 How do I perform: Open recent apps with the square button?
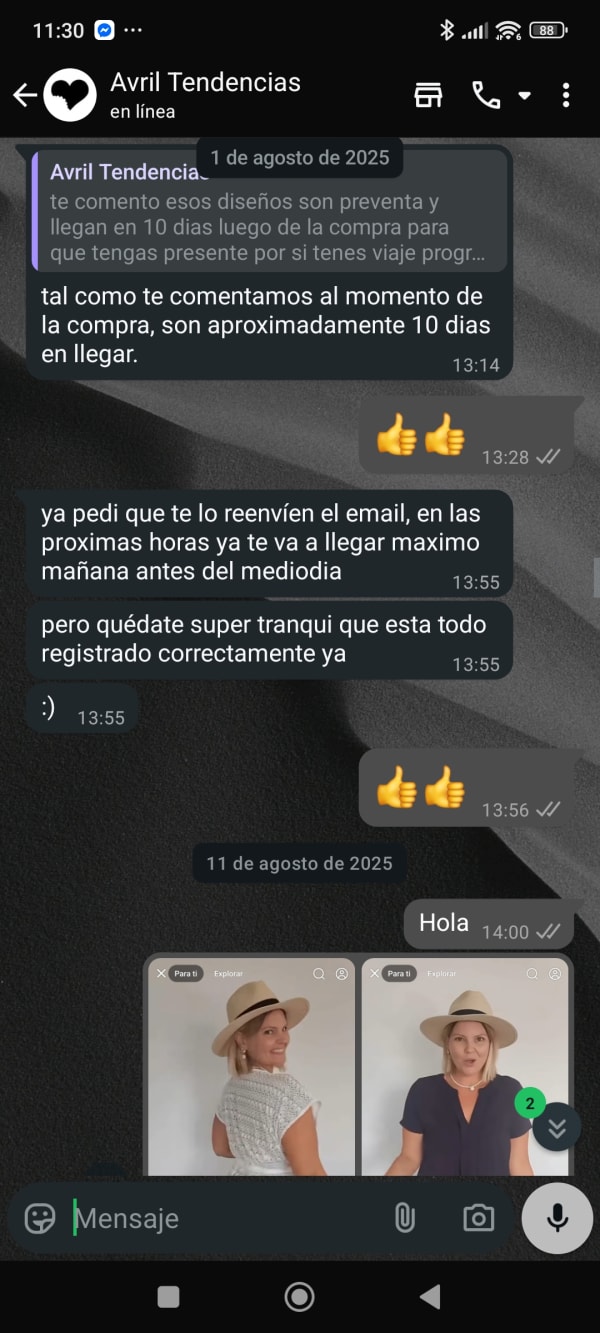coord(169,1297)
